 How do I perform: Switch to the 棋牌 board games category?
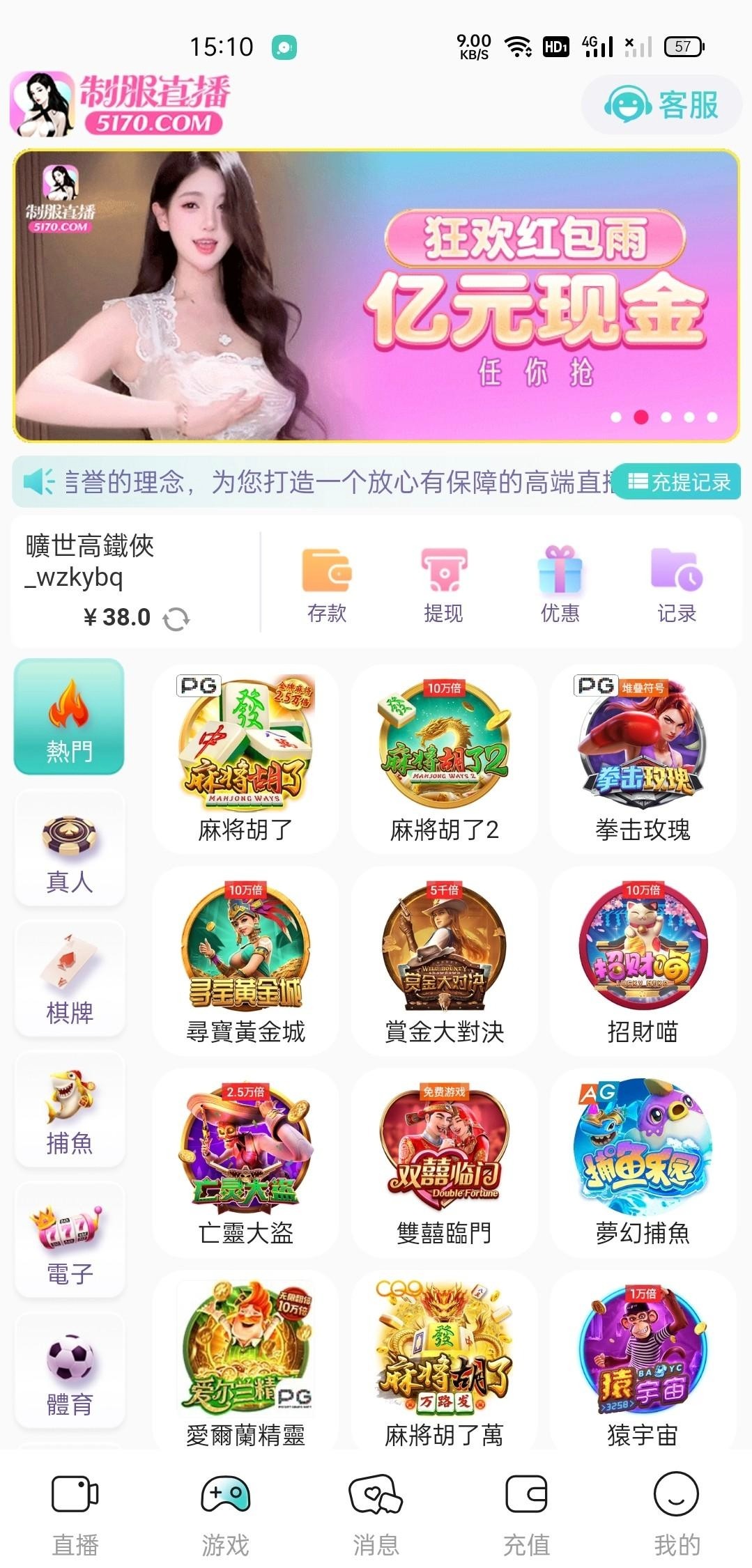tap(69, 977)
